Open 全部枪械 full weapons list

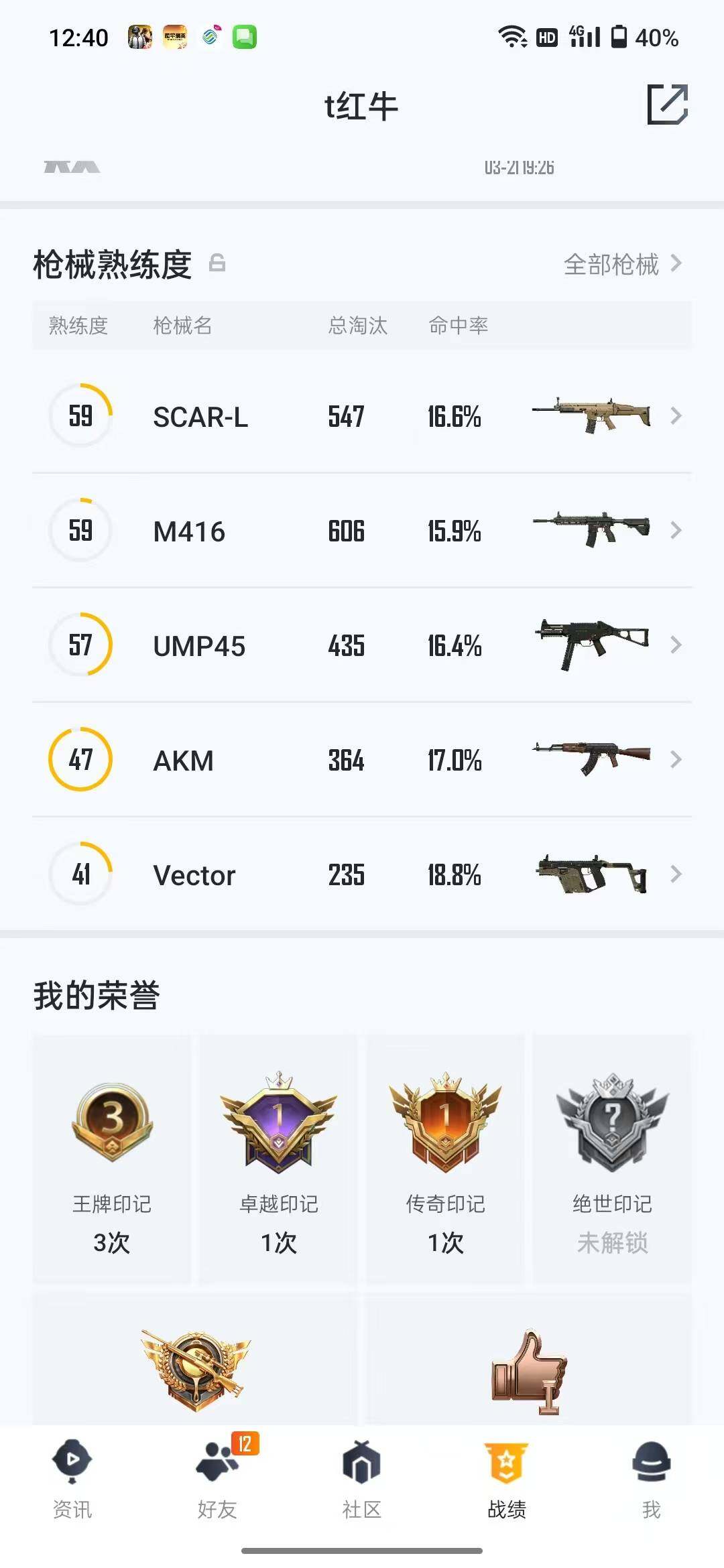(612, 265)
